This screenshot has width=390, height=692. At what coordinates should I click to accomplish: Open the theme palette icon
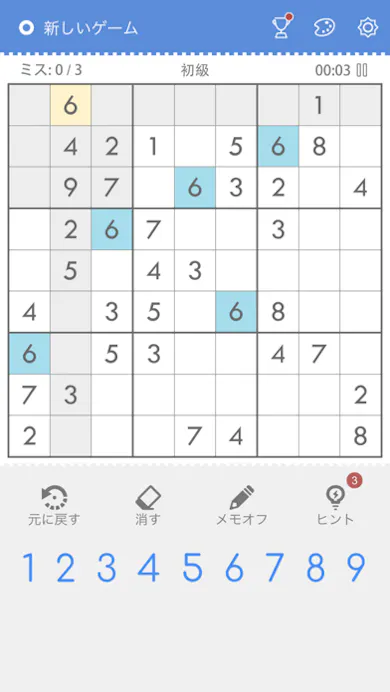pyautogui.click(x=324, y=28)
